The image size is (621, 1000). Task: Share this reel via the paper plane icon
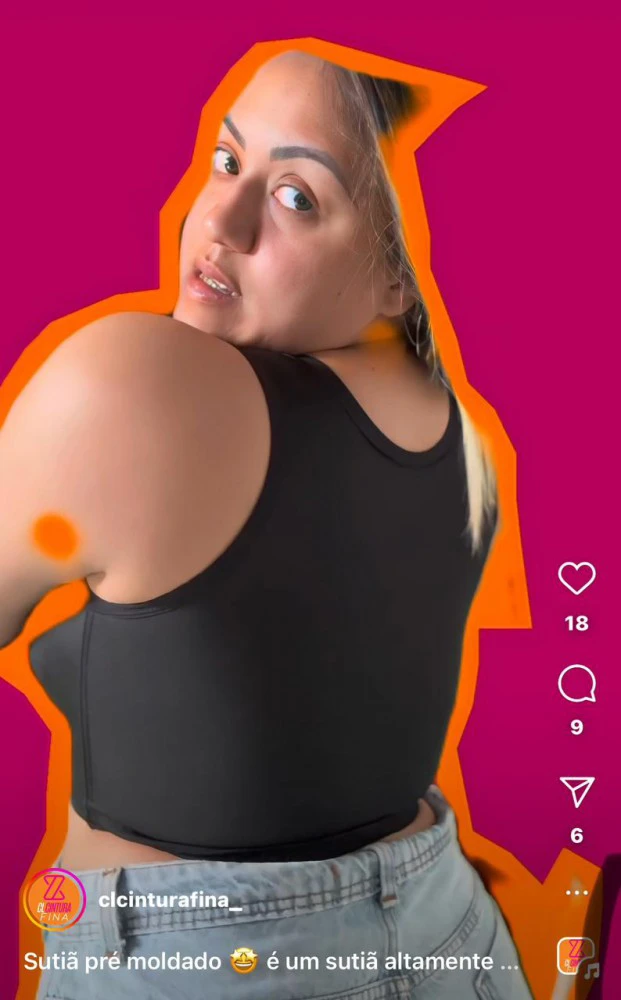[x=576, y=790]
